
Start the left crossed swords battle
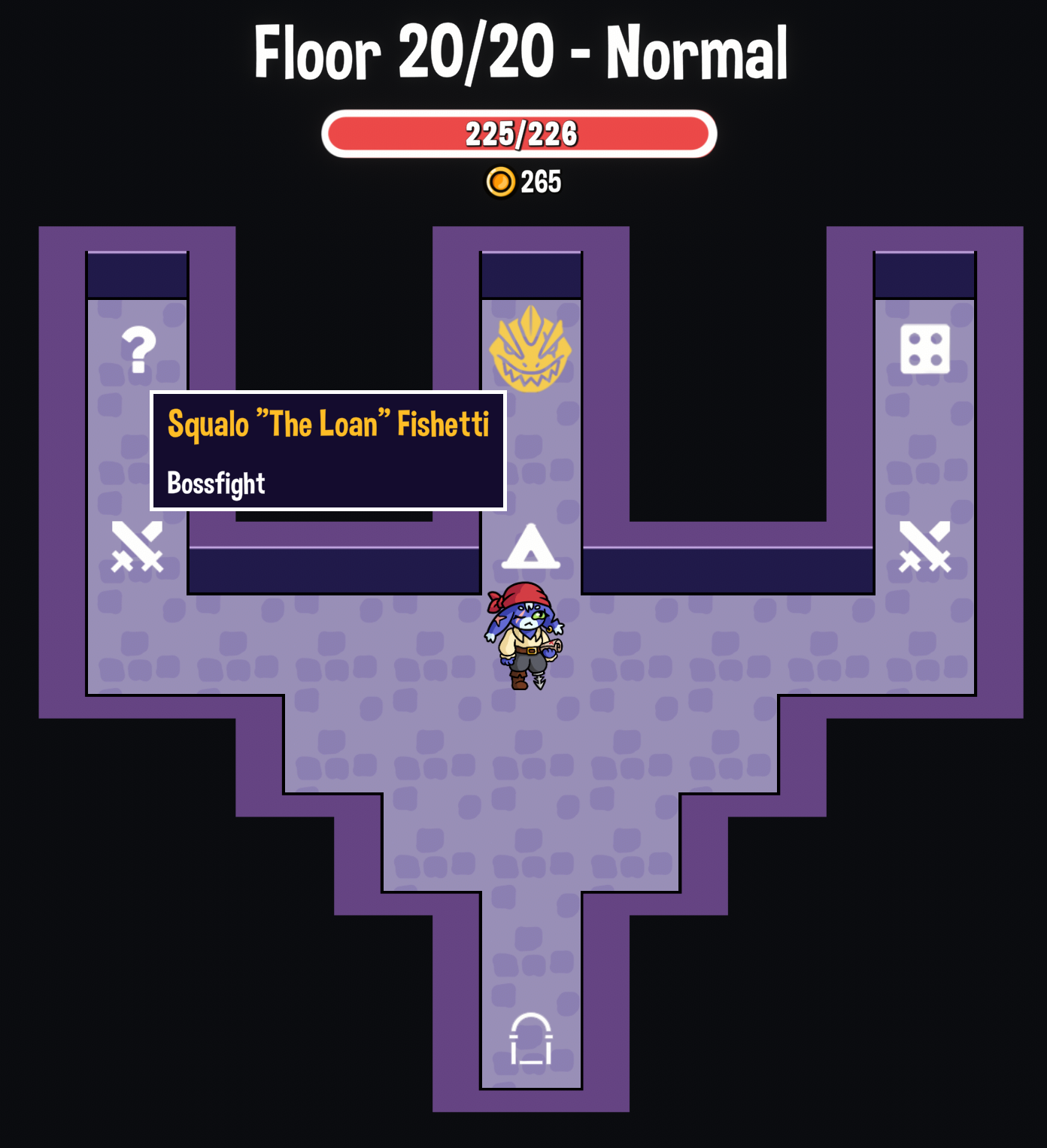point(137,547)
